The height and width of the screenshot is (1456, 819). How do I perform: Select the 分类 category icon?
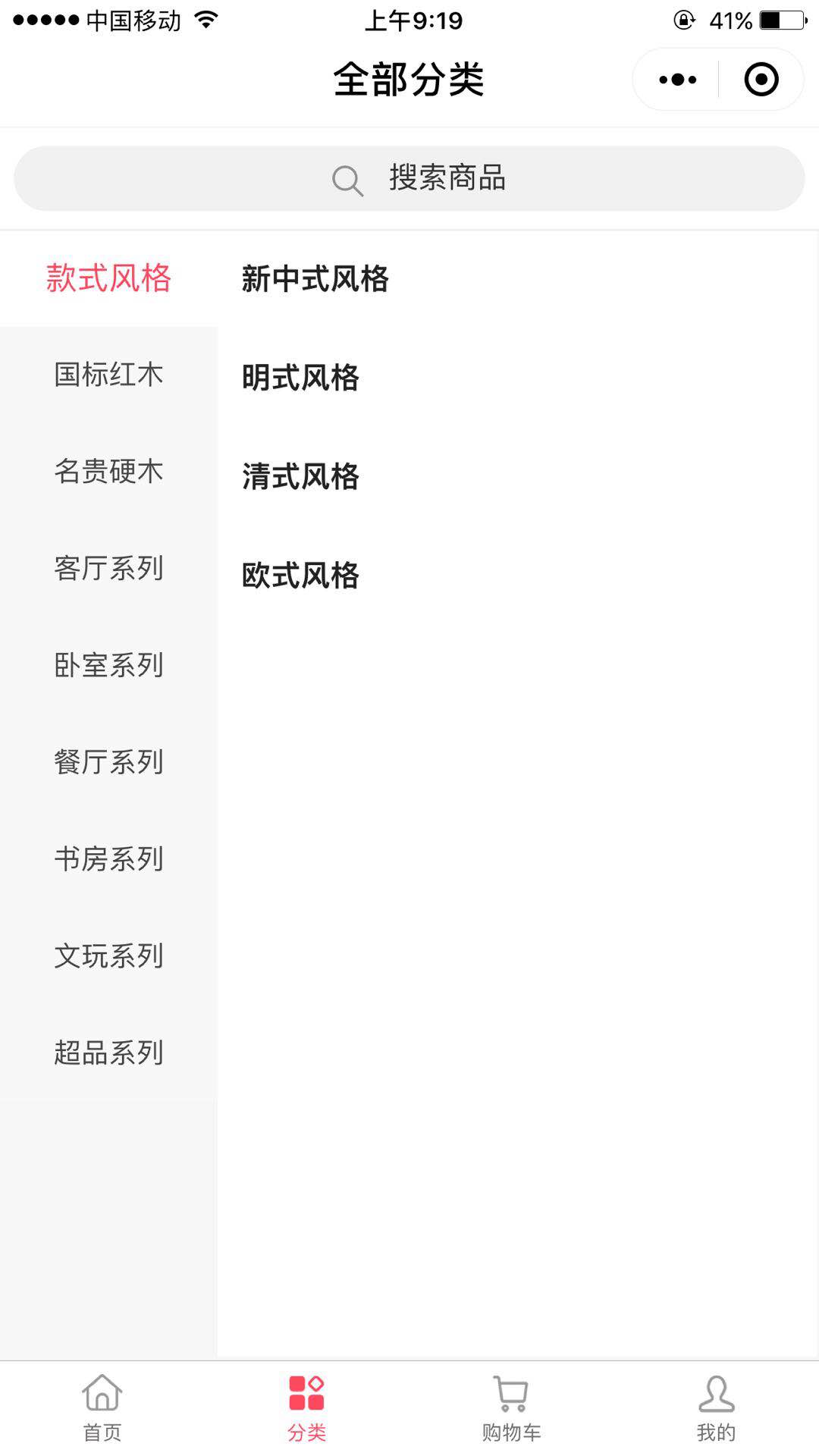[306, 1407]
